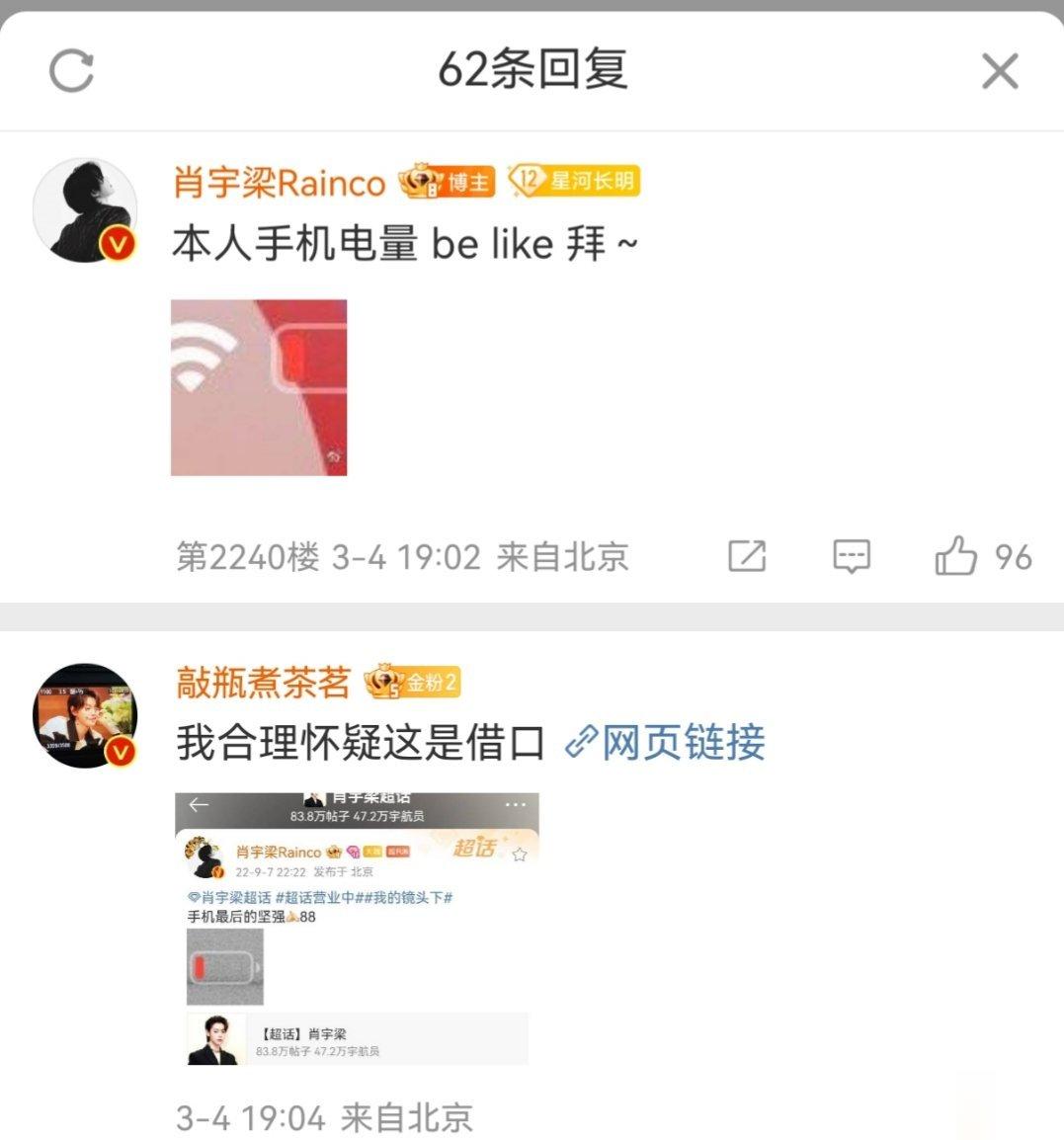Repost the comment on floor 2240

point(747,557)
